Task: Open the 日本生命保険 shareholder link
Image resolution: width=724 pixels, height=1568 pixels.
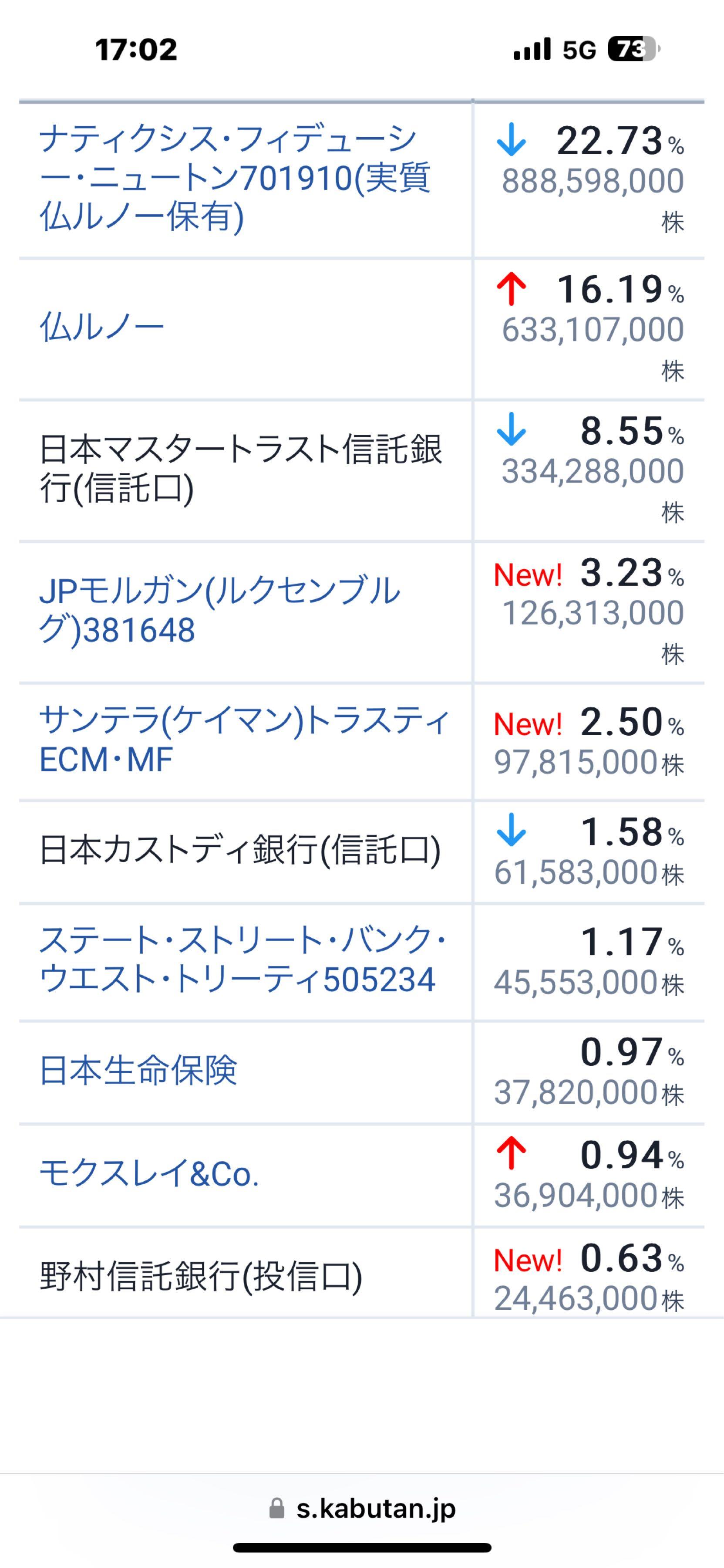Action: 138,1071
